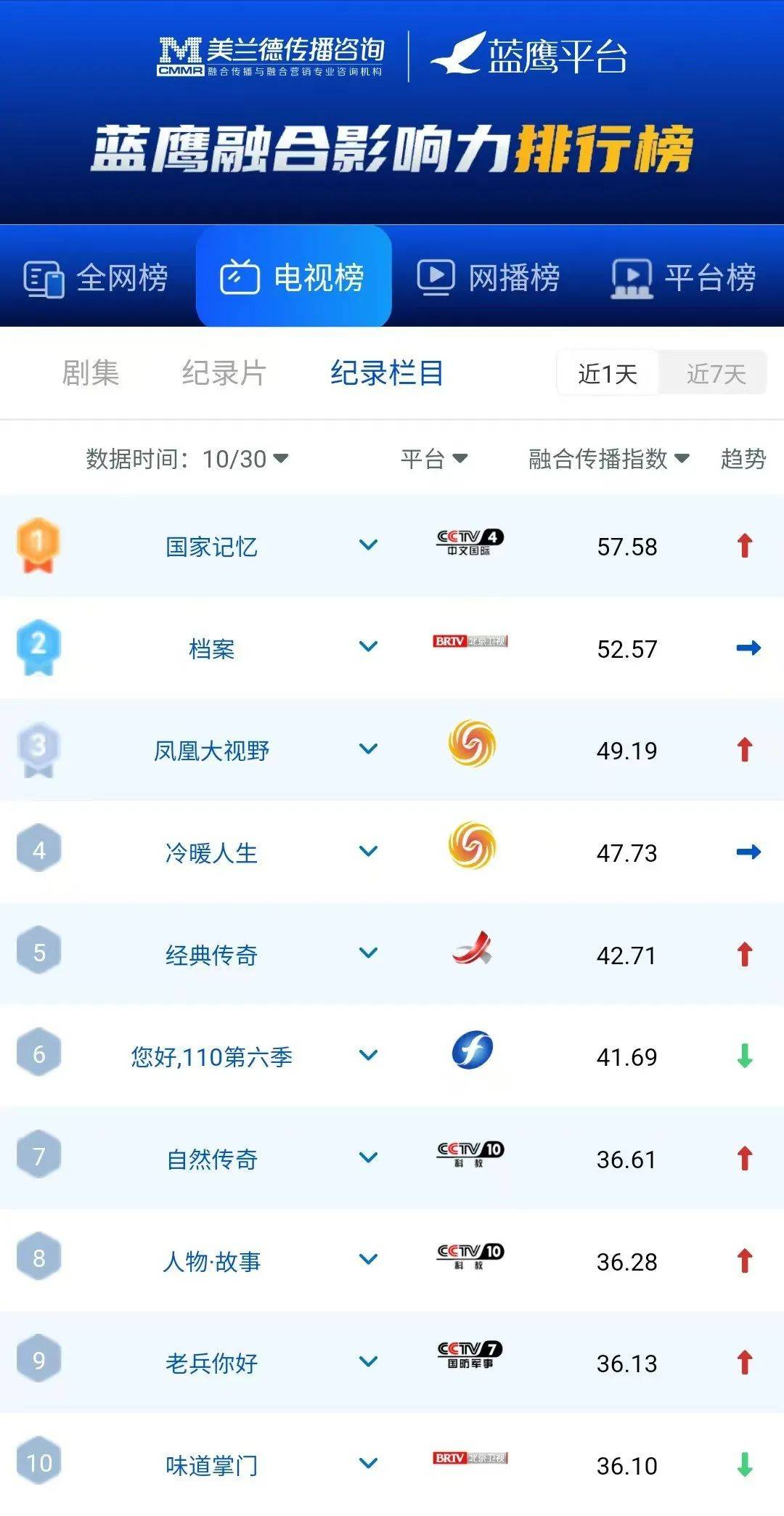
Task: Expand details for 凤凰大视野
Action: point(369,749)
